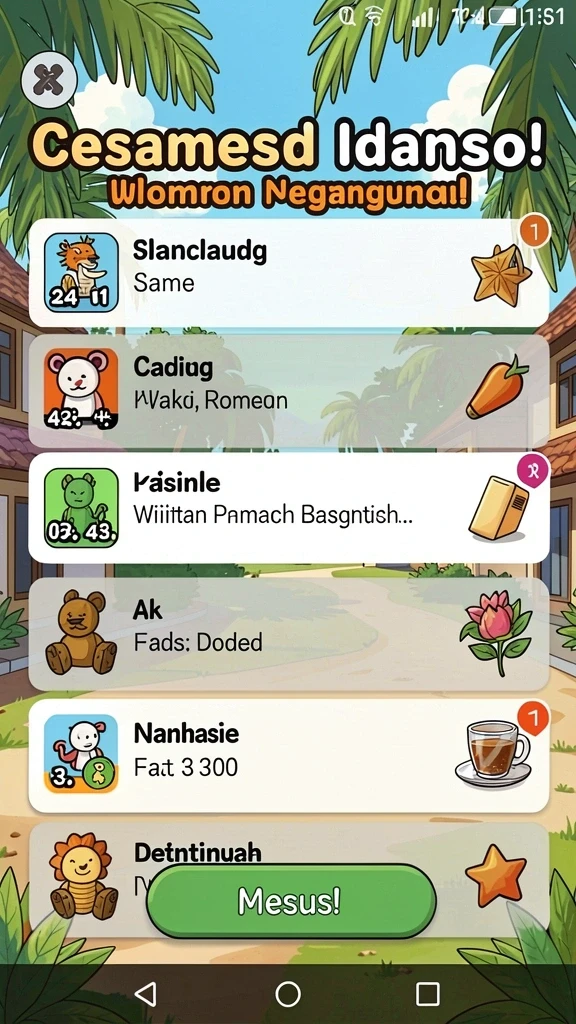Image resolution: width=576 pixels, height=1024 pixels.
Task: Go to the home screen via the circle button
Action: pos(288,994)
